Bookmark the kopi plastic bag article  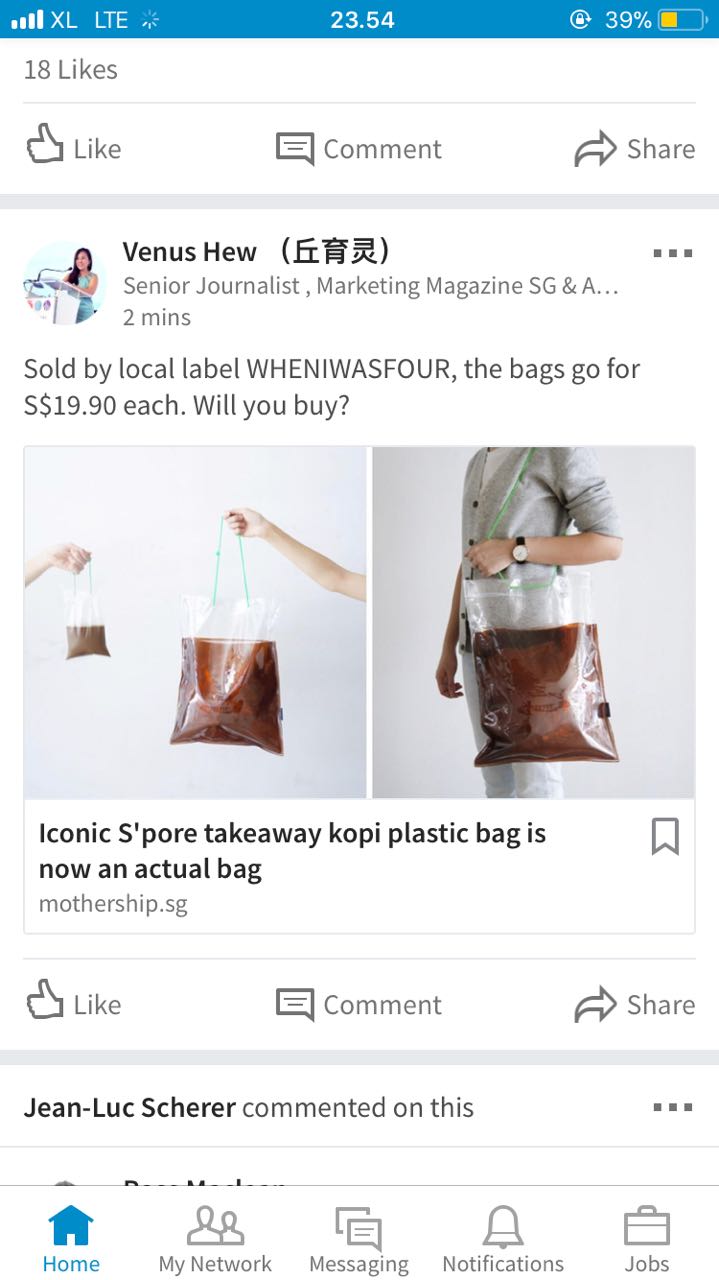(x=665, y=836)
